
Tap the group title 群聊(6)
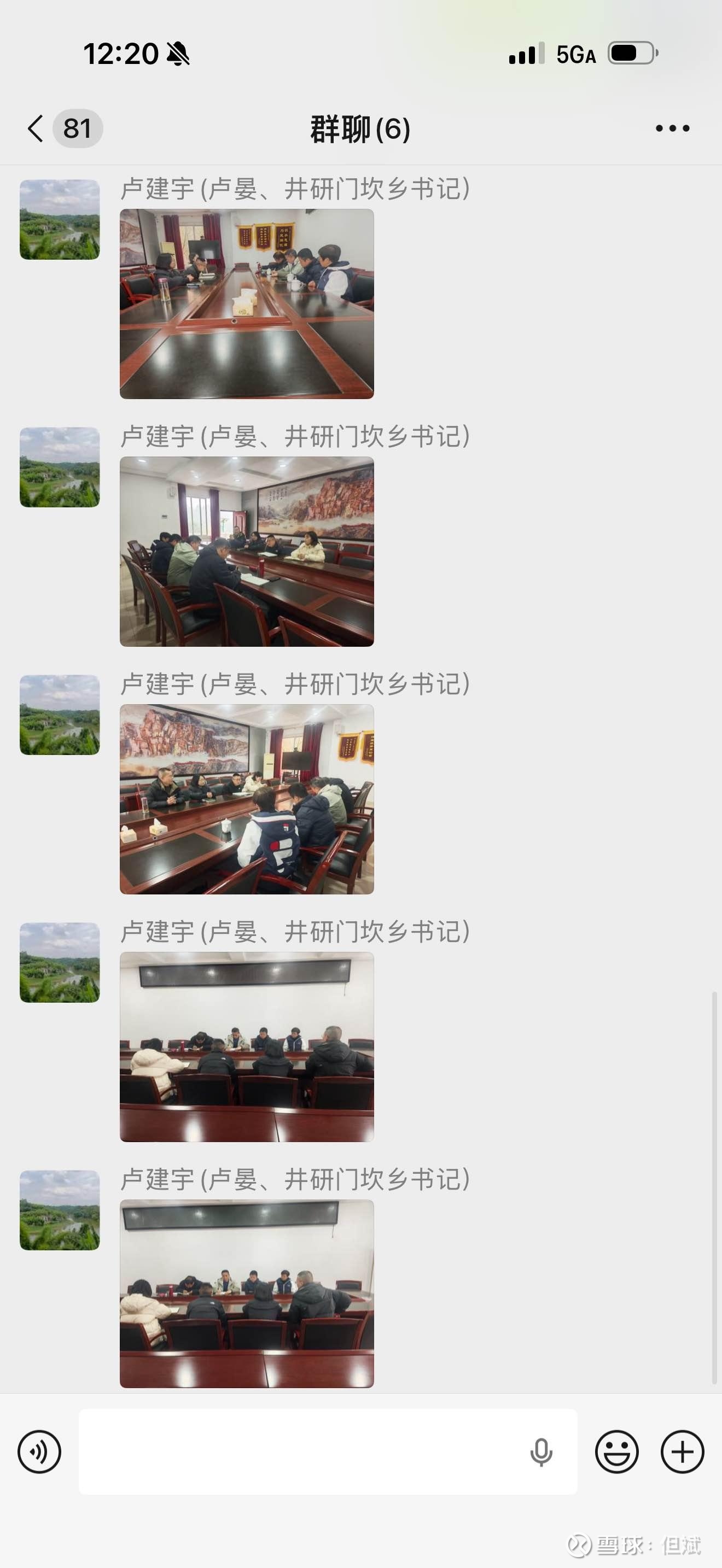click(360, 128)
